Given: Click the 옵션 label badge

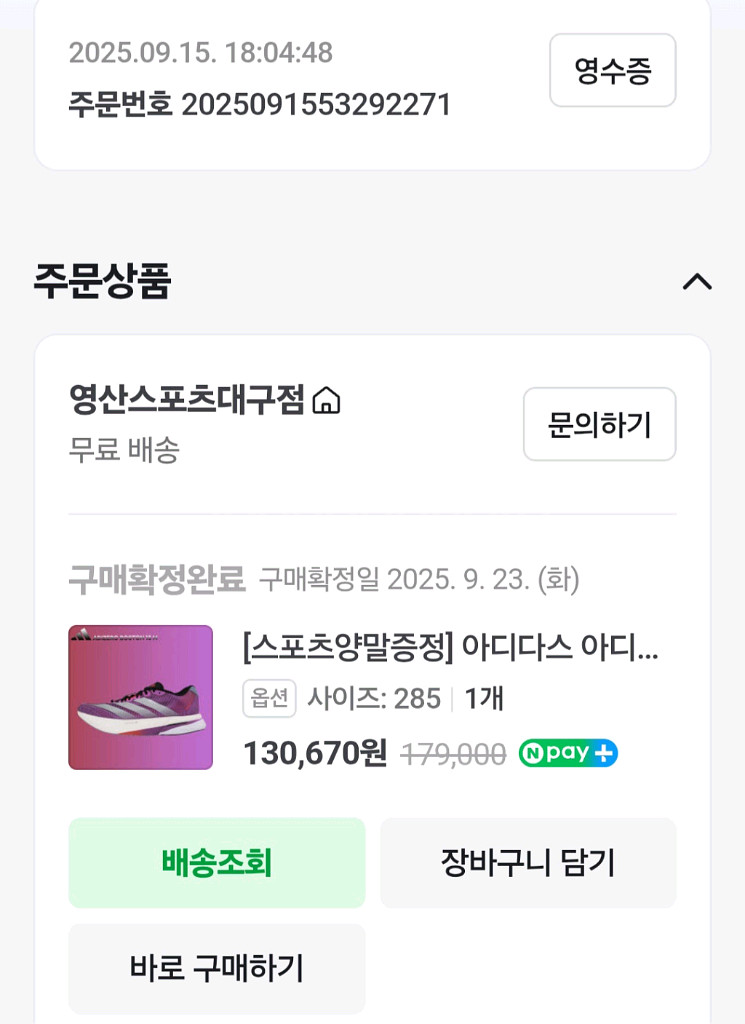Looking at the screenshot, I should 267,700.
